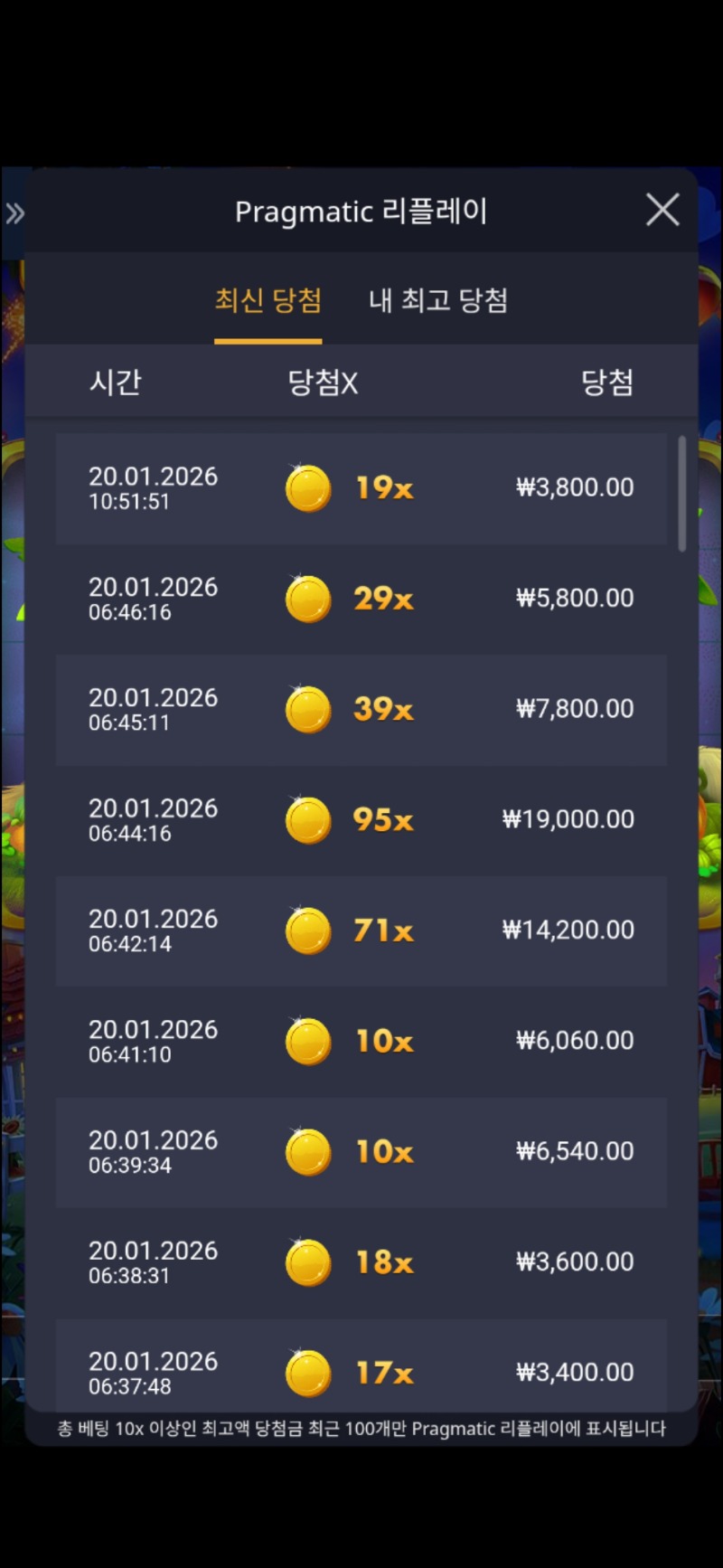Watch the 71x win from 06:42:14
Image resolution: width=723 pixels, height=1568 pixels.
[361, 930]
